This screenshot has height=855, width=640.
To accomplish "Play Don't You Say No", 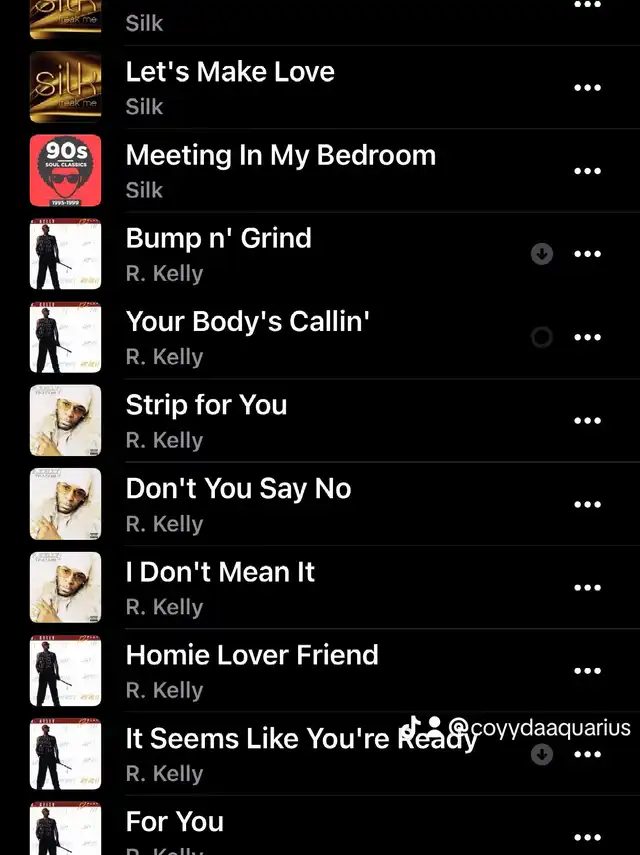I will coord(238,489).
